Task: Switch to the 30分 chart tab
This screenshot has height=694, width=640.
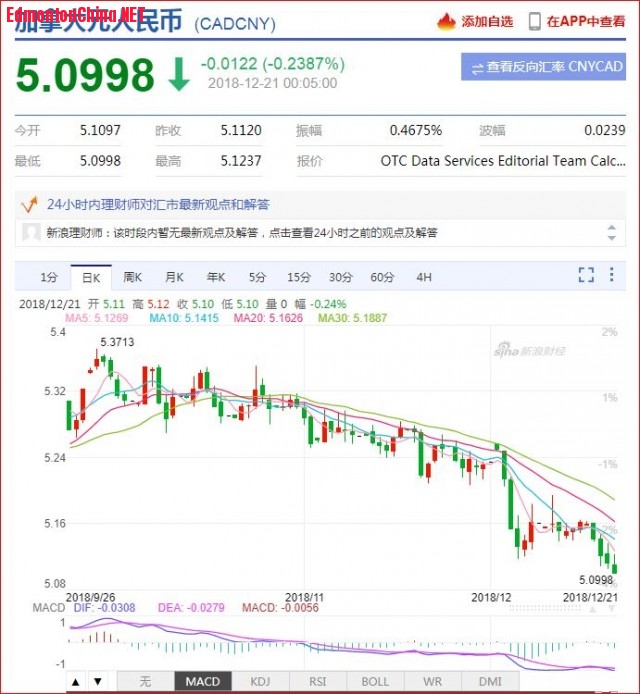Action: click(341, 277)
